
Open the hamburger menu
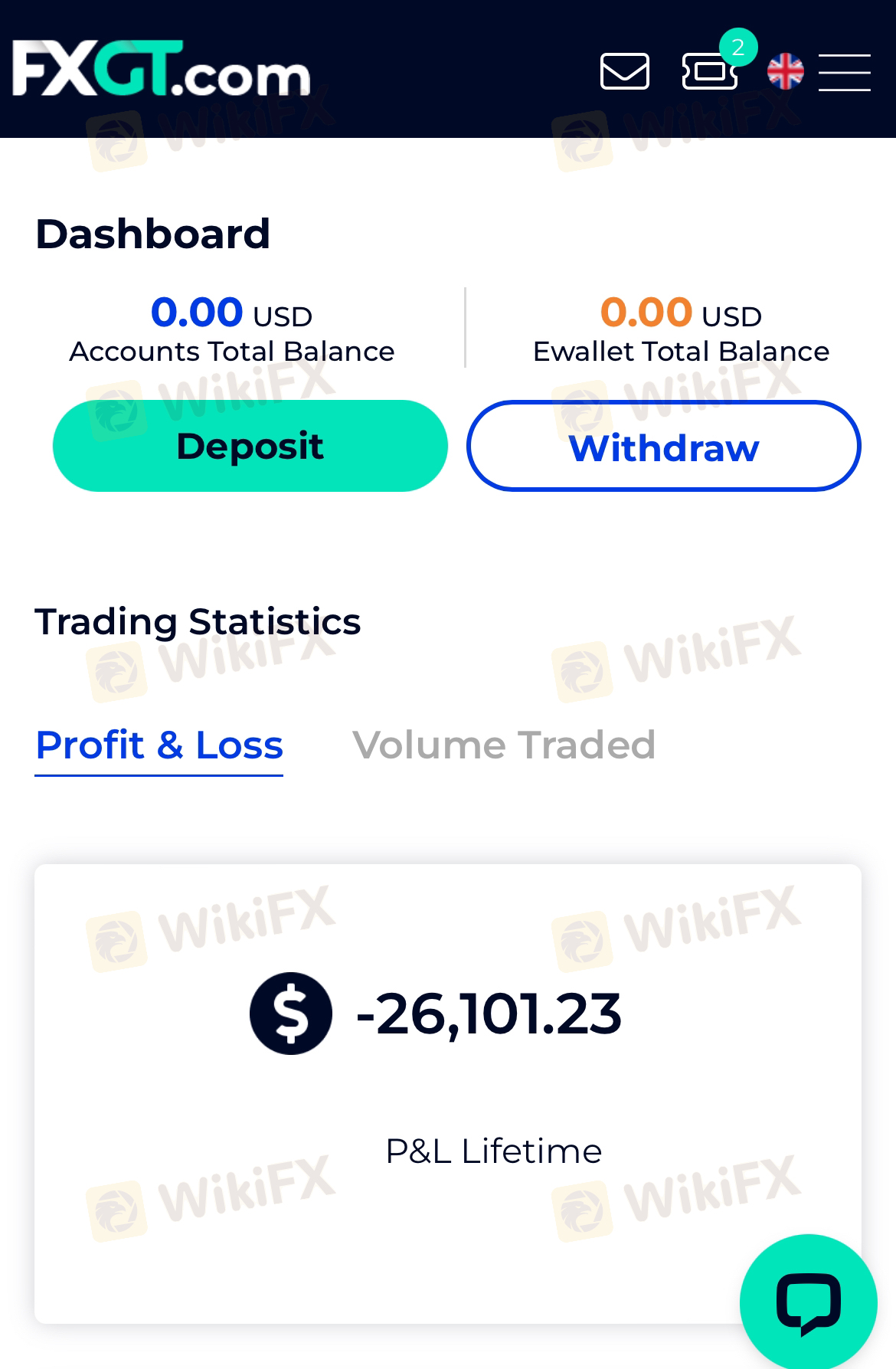[x=844, y=72]
